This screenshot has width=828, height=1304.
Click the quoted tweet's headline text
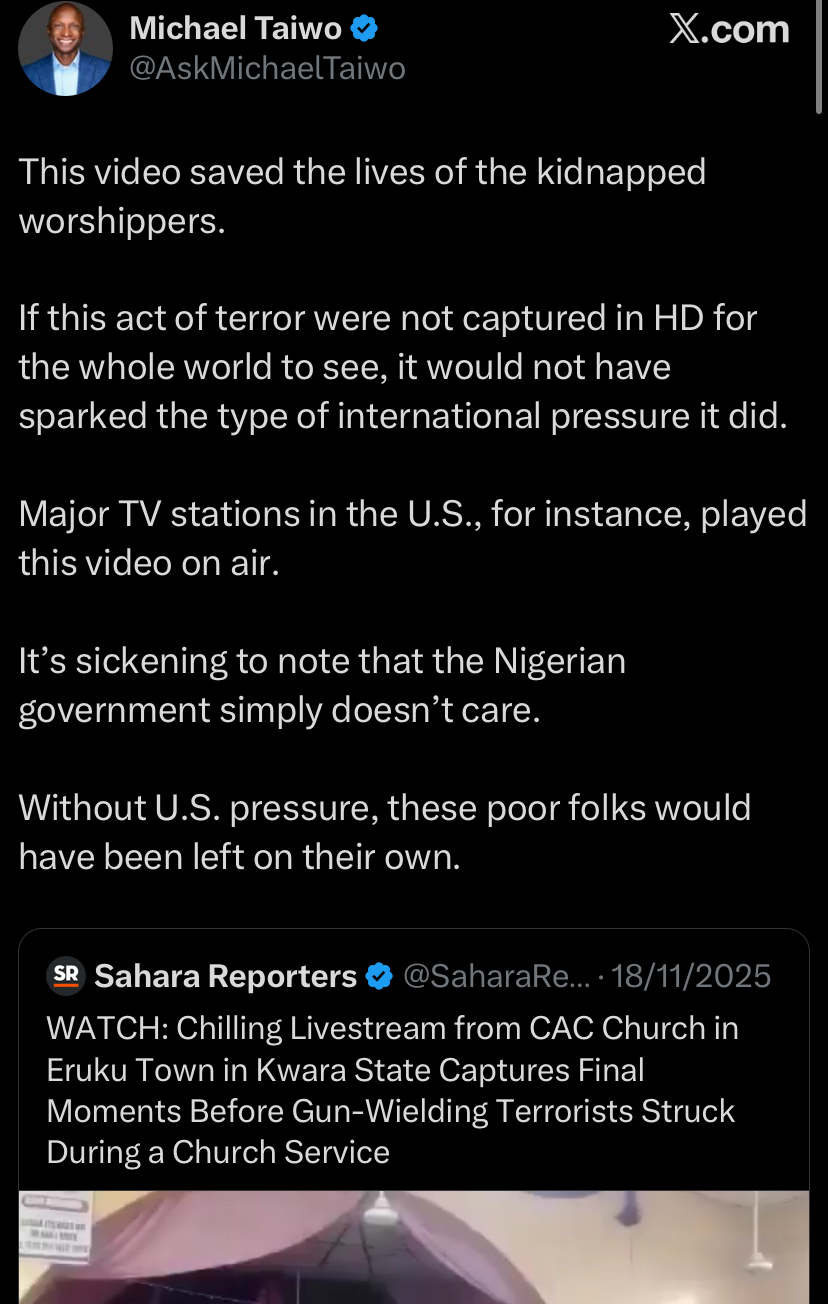tap(390, 1090)
